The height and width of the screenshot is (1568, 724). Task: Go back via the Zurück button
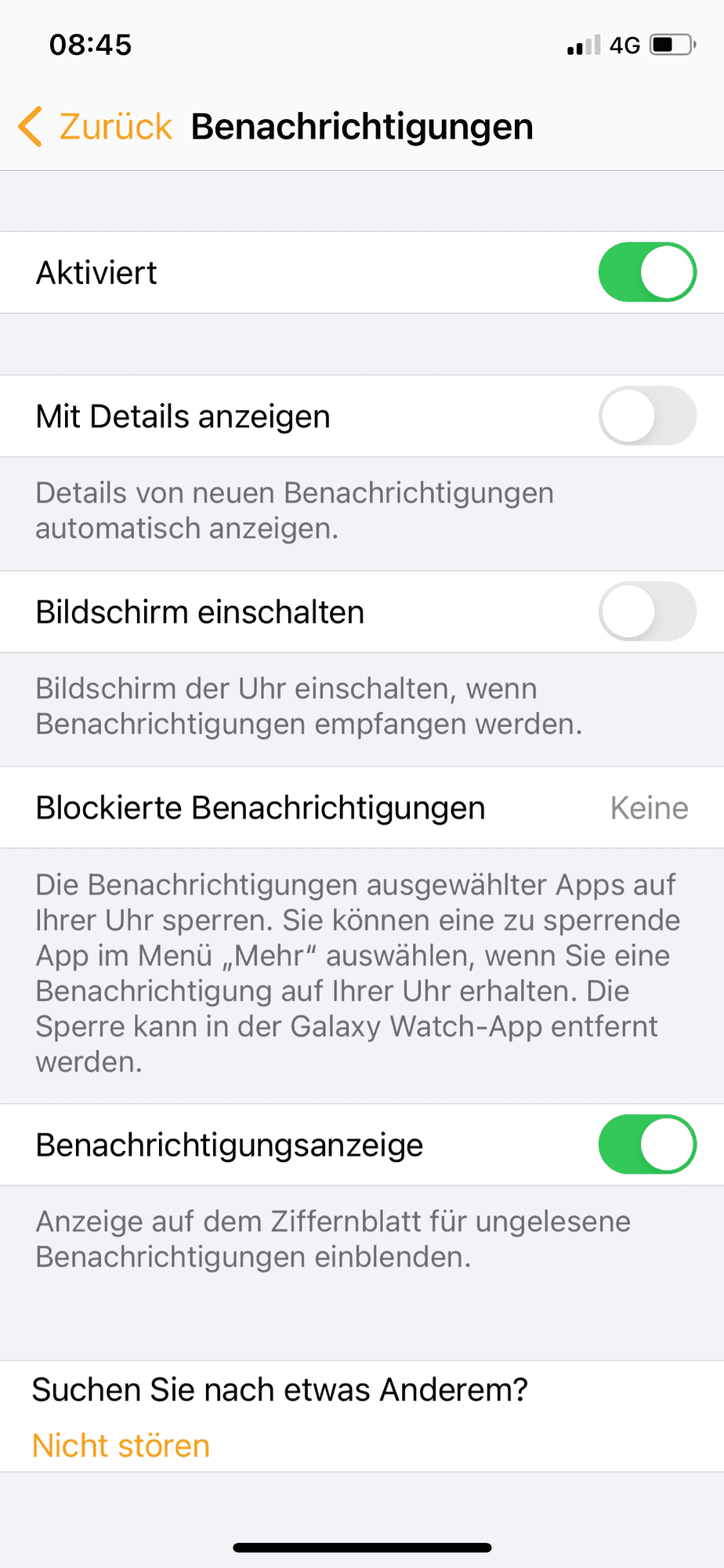(96, 127)
